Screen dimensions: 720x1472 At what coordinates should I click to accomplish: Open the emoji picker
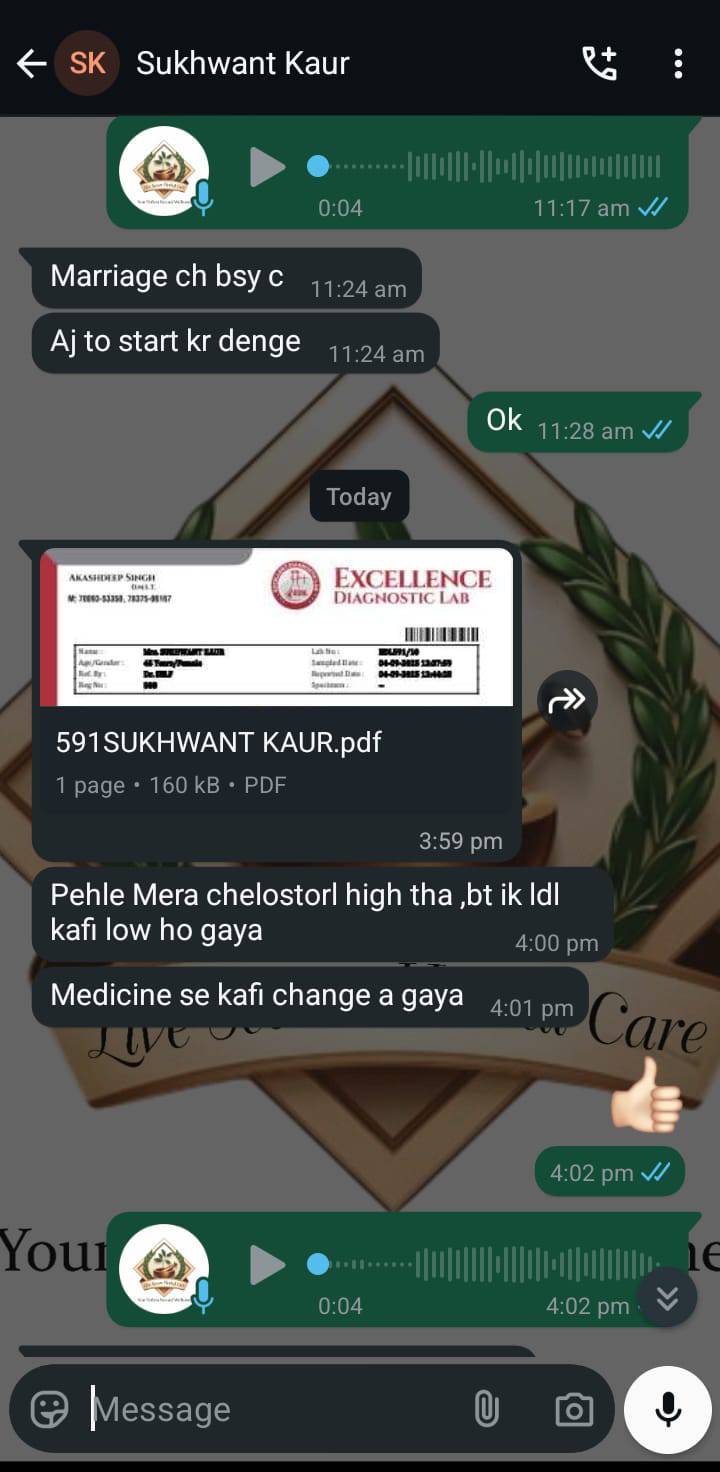click(50, 1409)
